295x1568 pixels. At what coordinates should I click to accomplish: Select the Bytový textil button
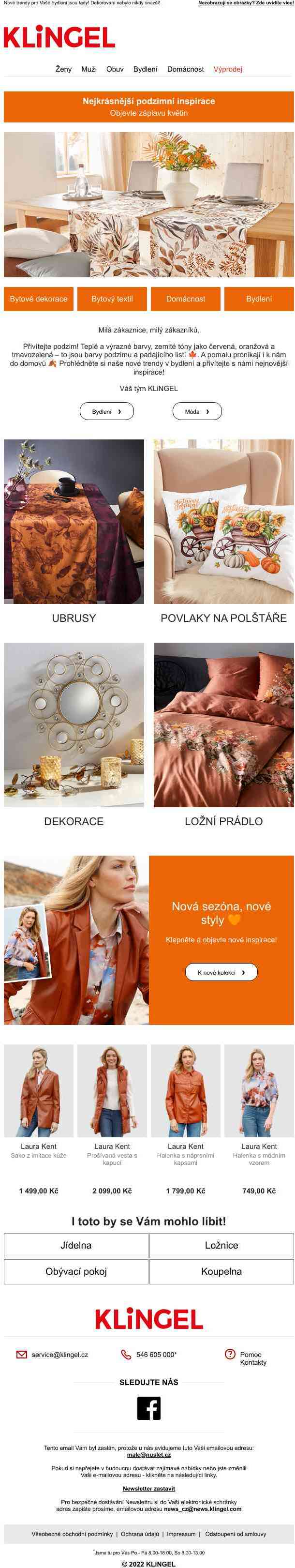pos(112,299)
